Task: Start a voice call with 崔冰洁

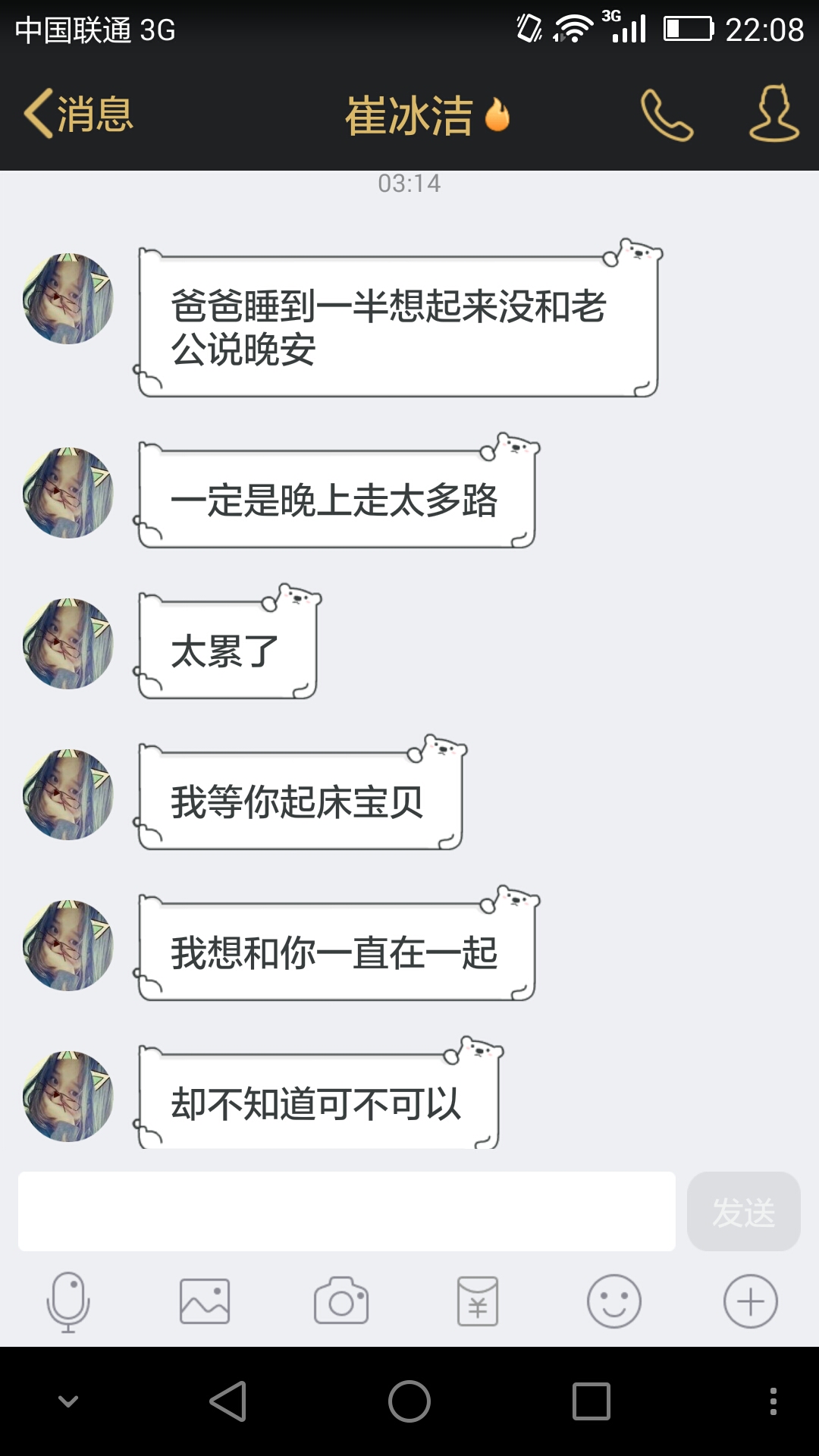Action: tap(667, 115)
